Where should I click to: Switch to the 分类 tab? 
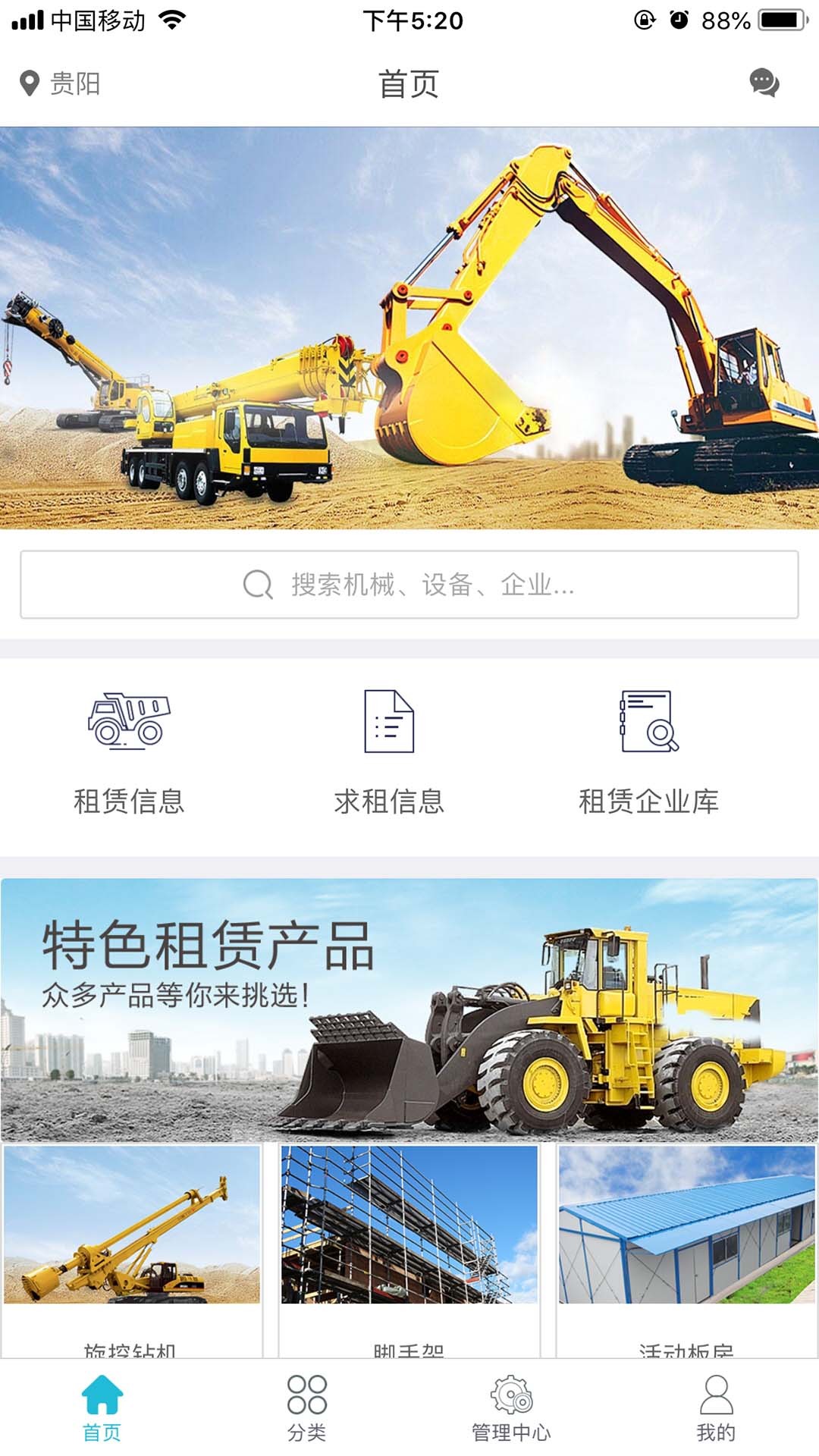click(307, 1407)
